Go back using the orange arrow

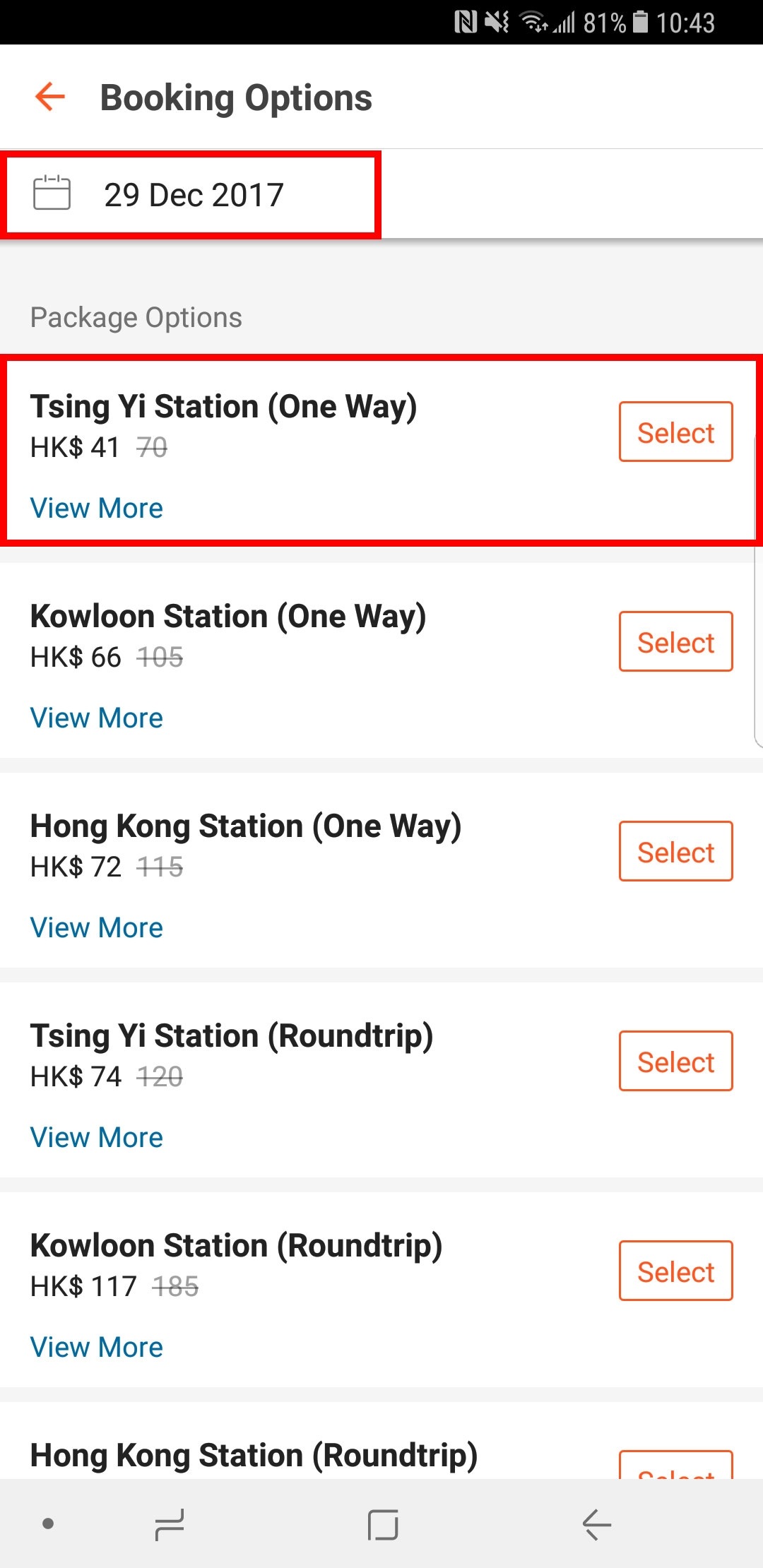pos(50,97)
